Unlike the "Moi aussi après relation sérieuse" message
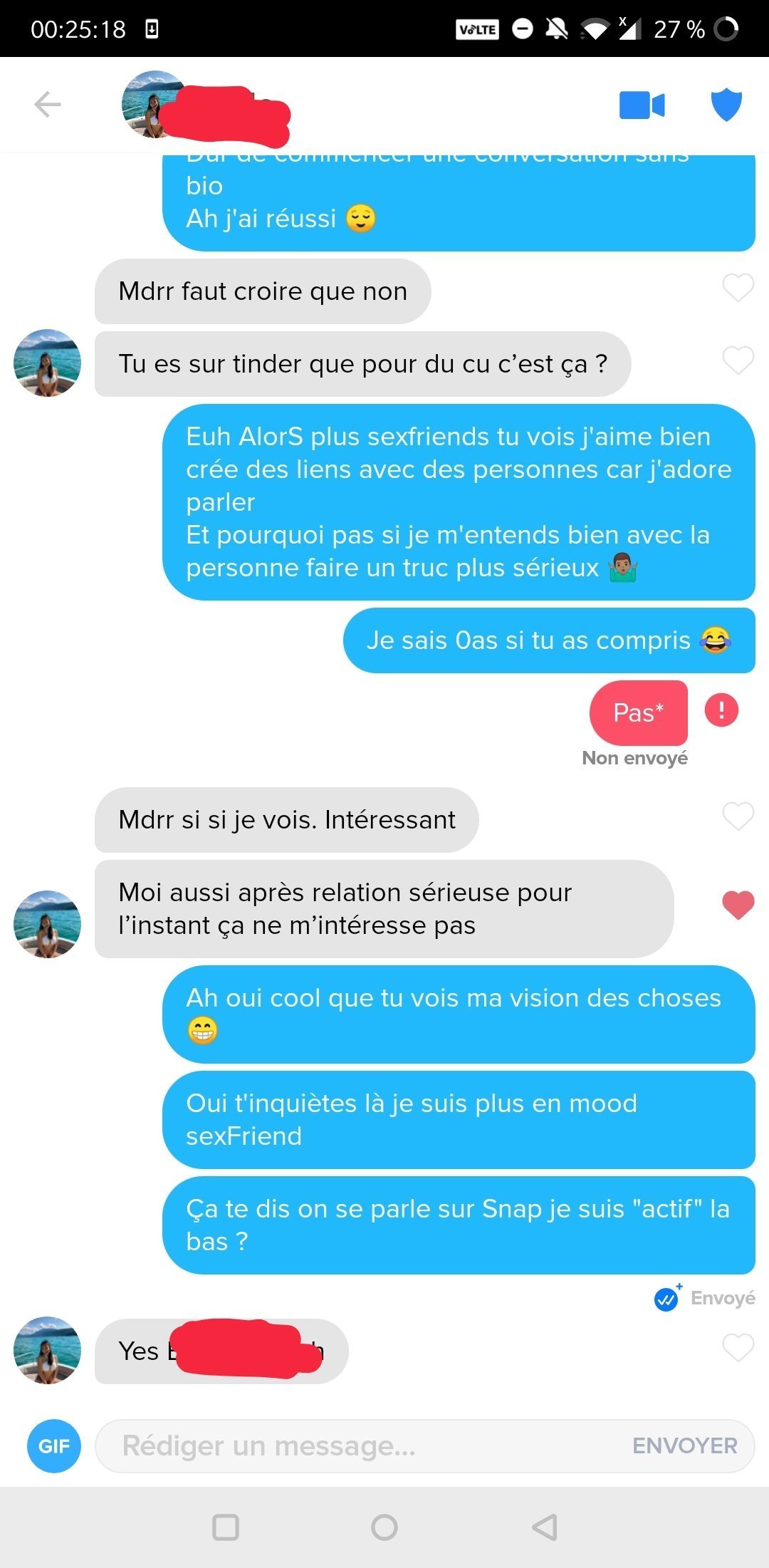The height and width of the screenshot is (1568, 769). pos(738,905)
